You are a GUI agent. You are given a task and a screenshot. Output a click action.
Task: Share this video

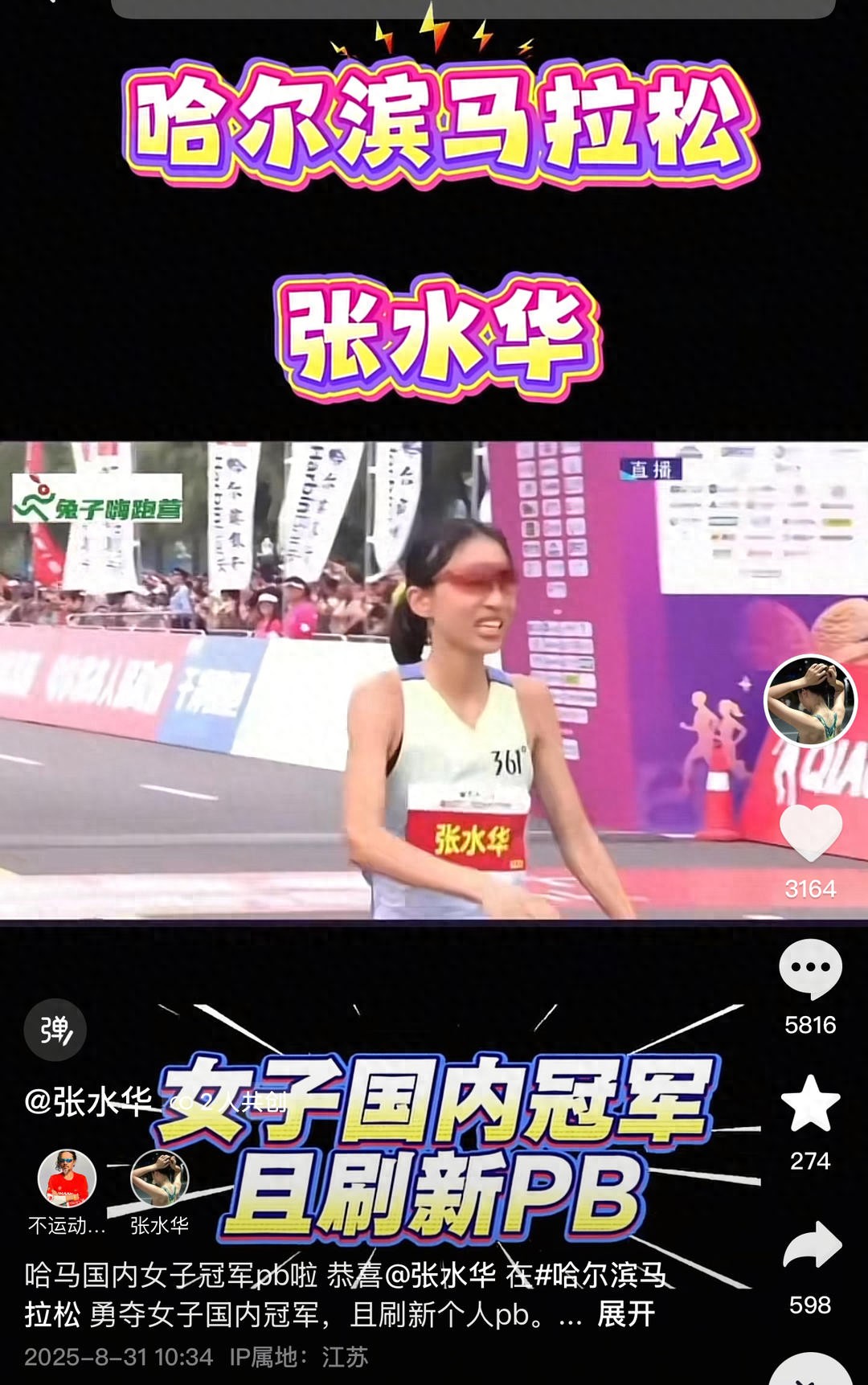point(810,1245)
